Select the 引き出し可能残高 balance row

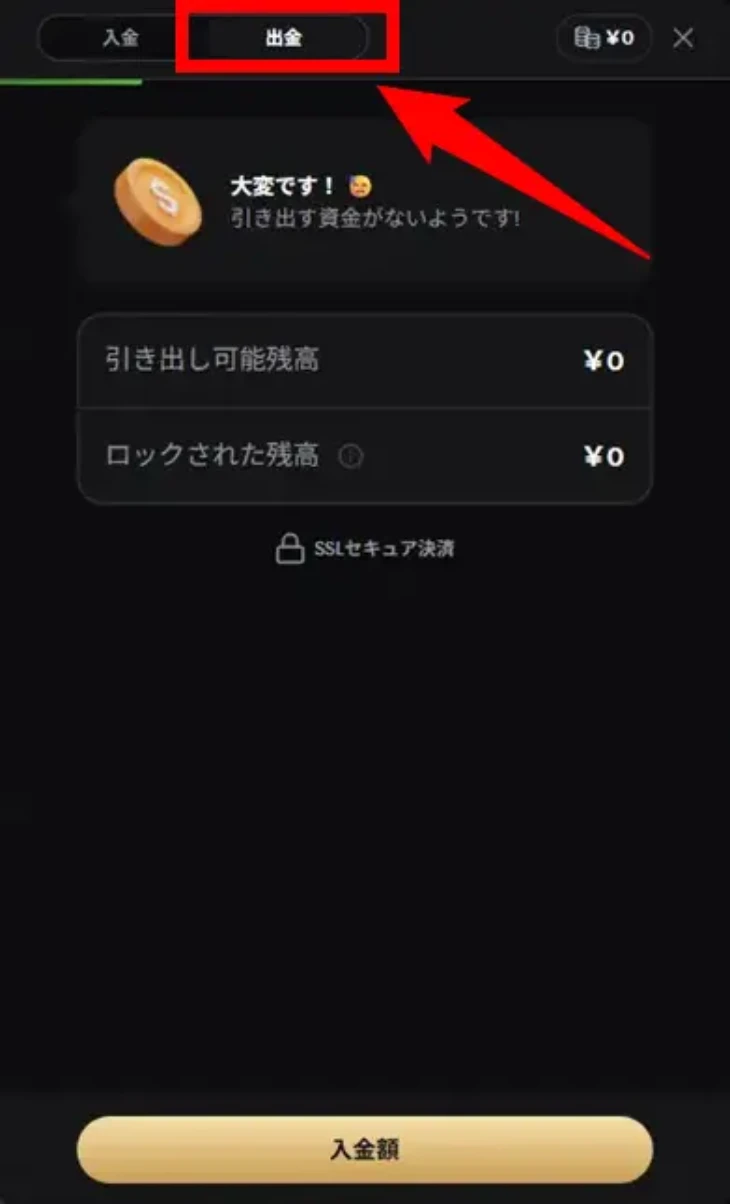click(365, 362)
